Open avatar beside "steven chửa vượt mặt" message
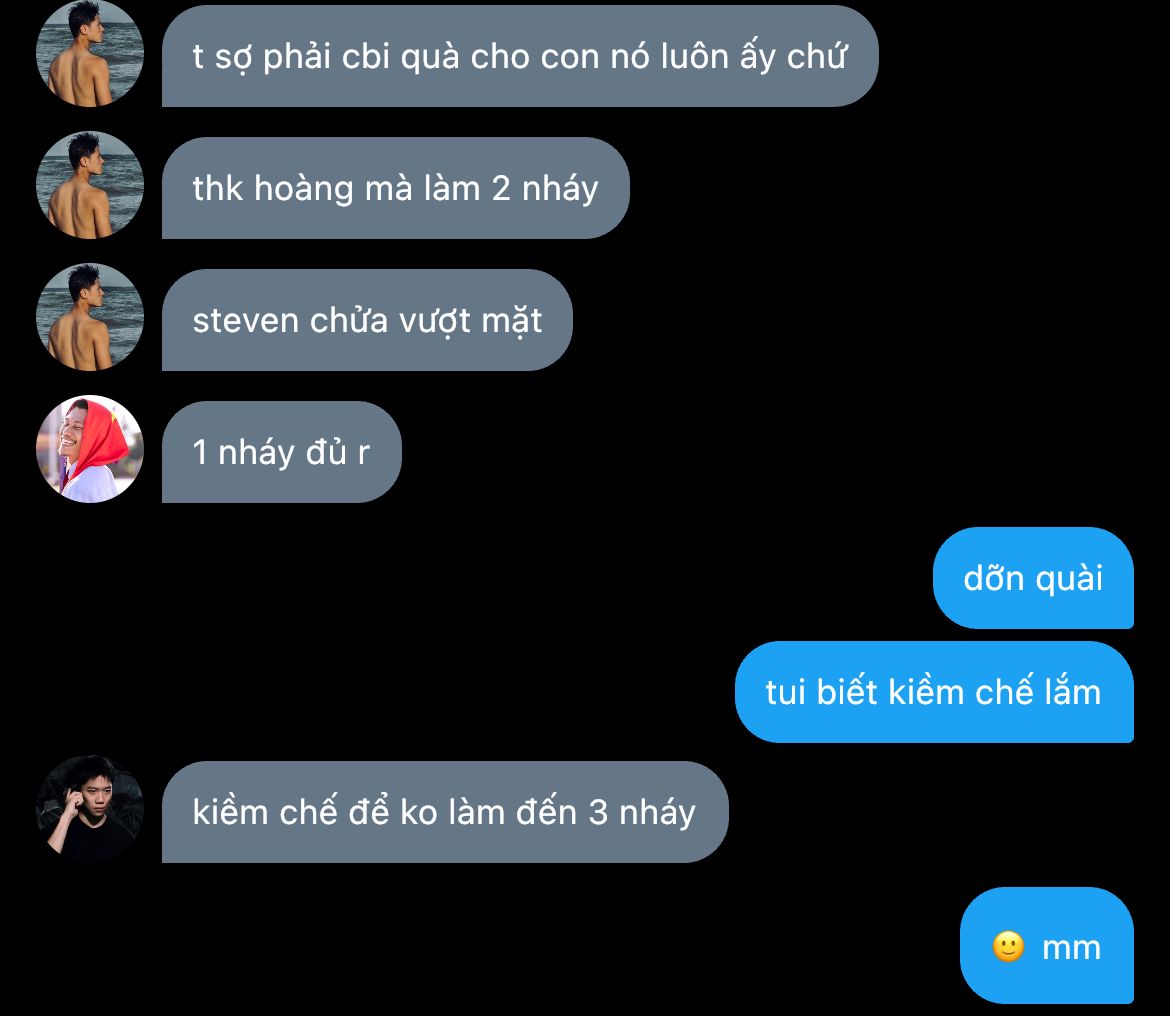This screenshot has width=1170, height=1016. tap(90, 317)
